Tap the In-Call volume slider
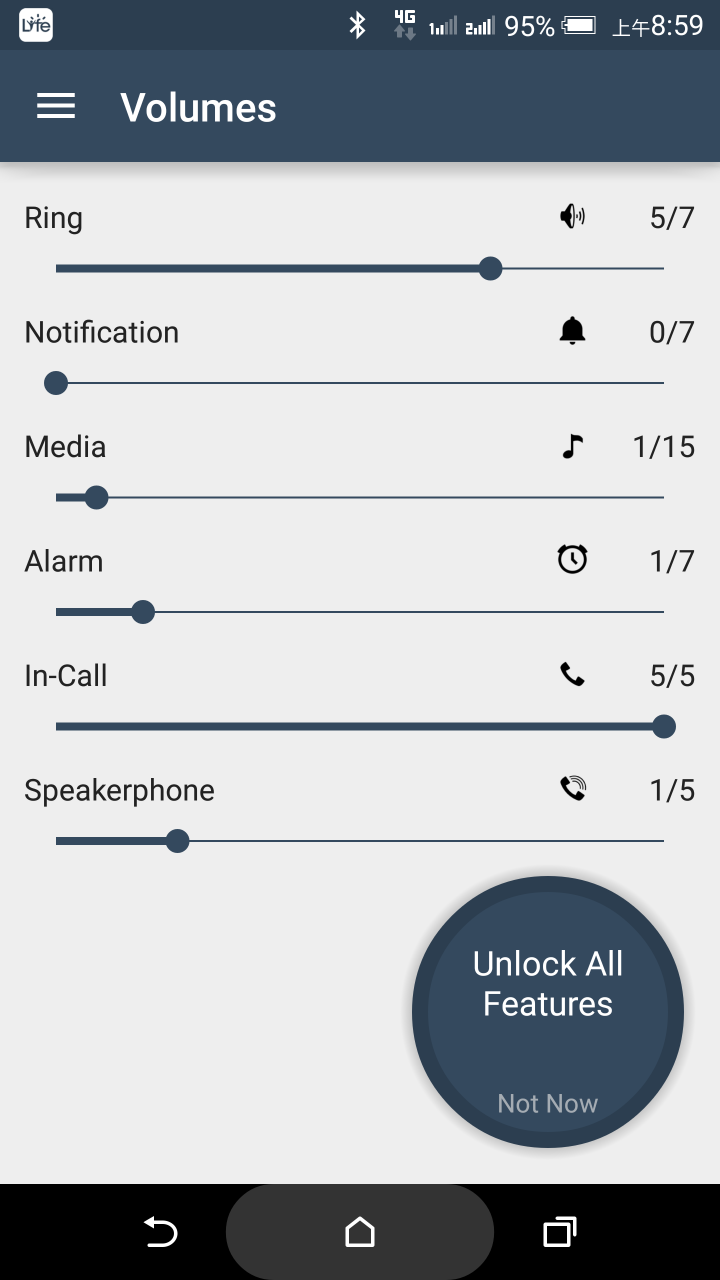720x1280 pixels. [360, 727]
